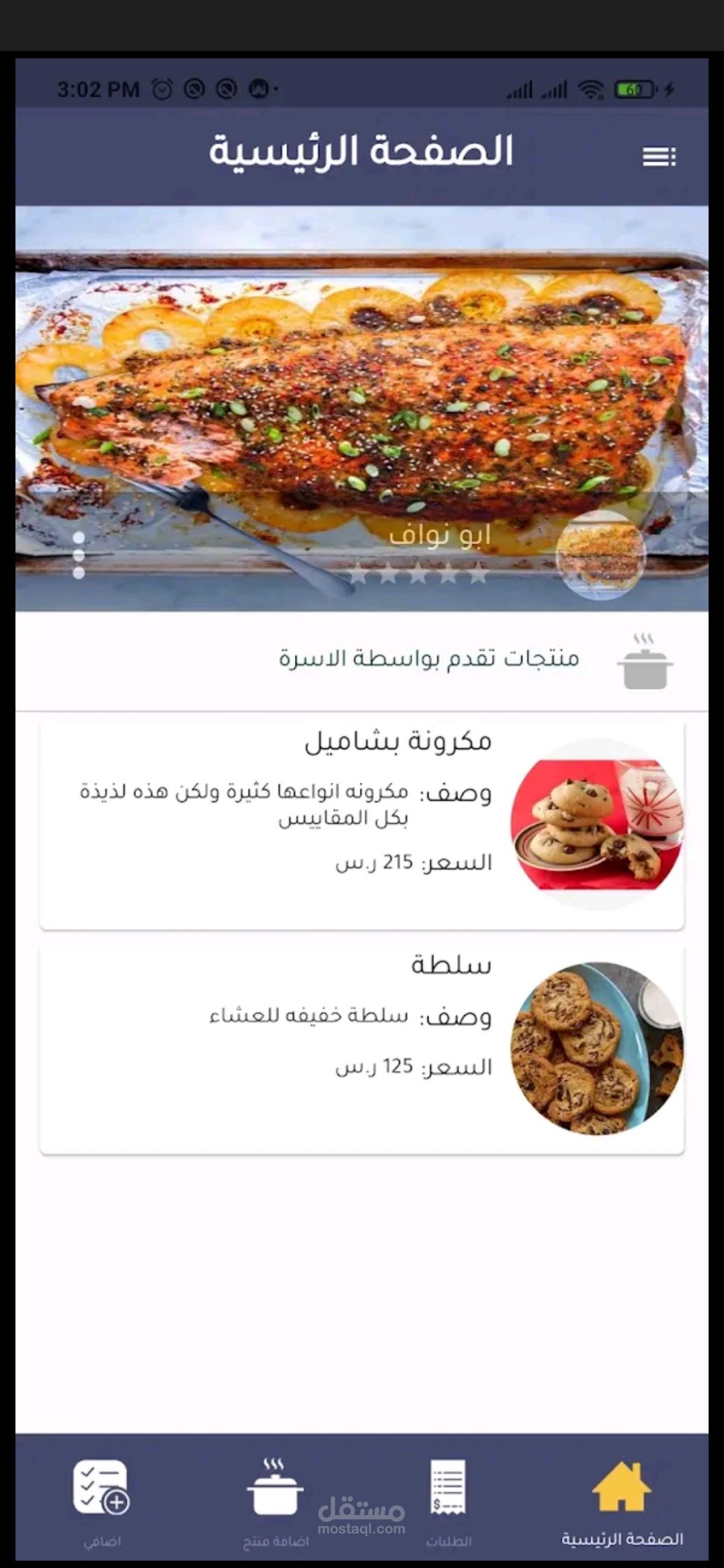Image resolution: width=724 pixels, height=1568 pixels.
Task: Open the سلطة product card
Action: coord(362,1050)
